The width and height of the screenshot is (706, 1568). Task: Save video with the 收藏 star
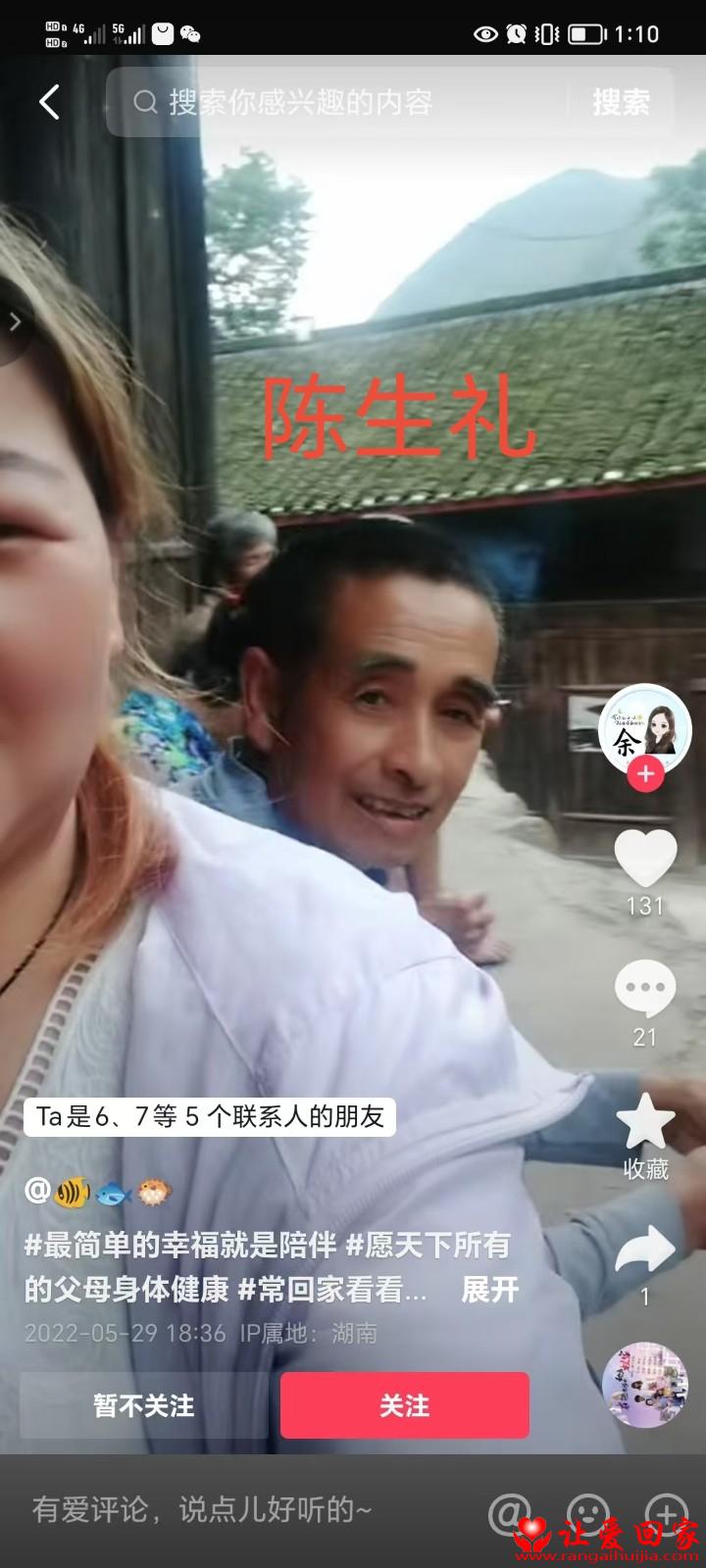click(645, 1122)
